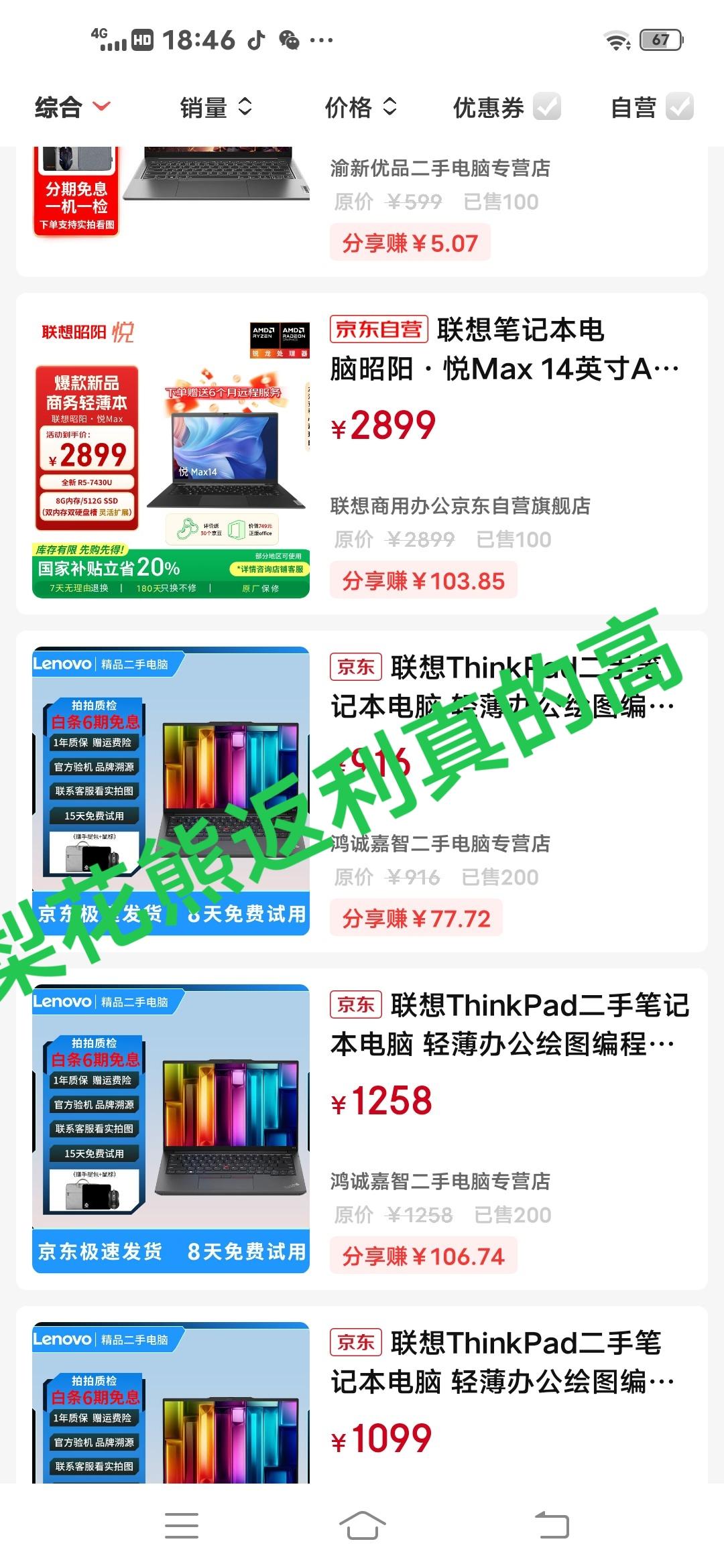
Task: Sort results by 销量
Action: click(216, 107)
